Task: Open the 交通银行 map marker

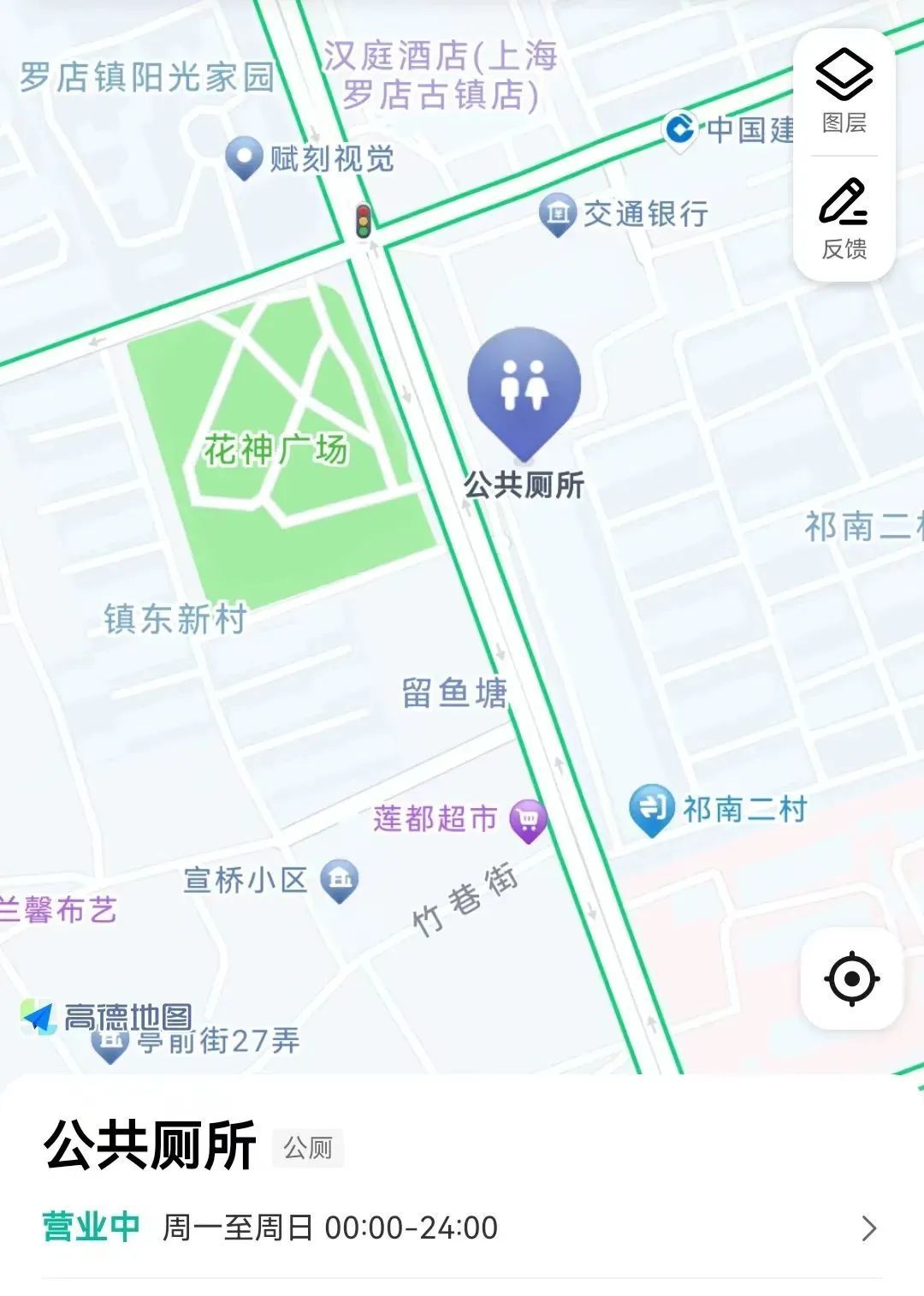Action: tap(557, 212)
